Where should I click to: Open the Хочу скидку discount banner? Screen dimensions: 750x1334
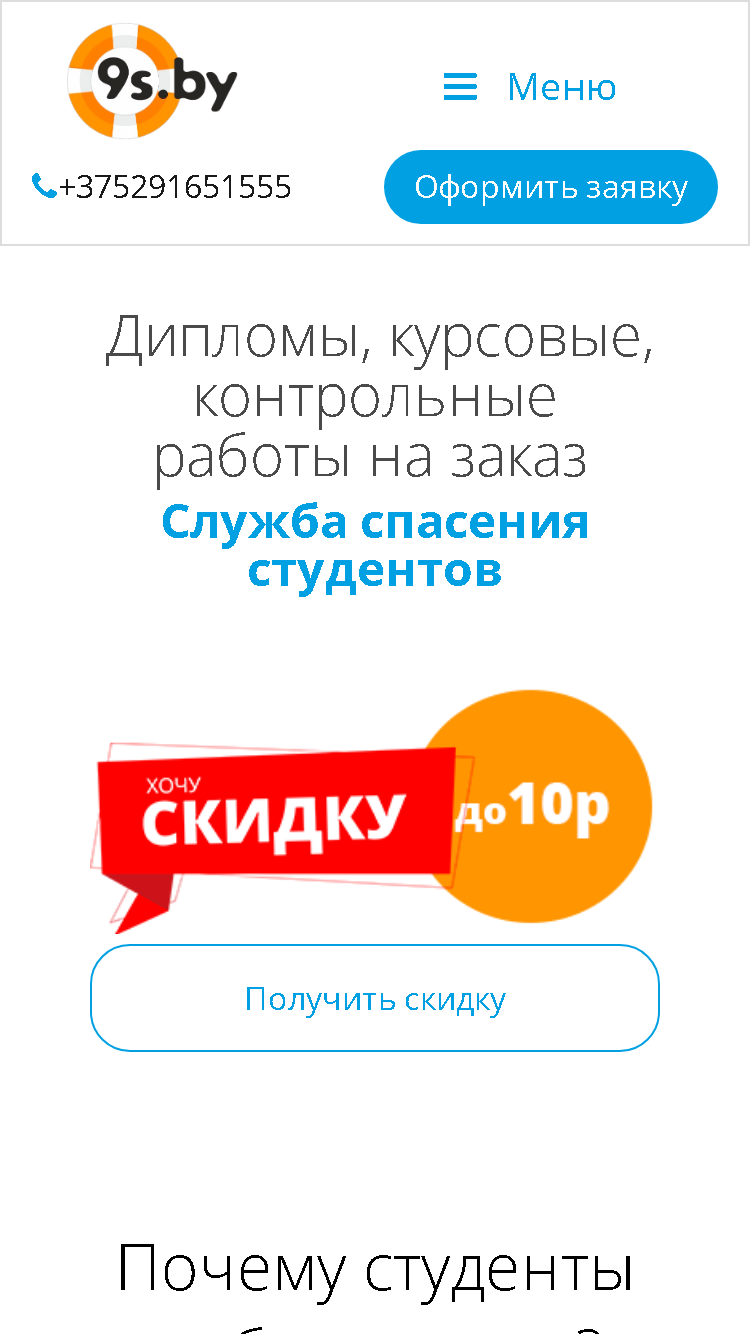[373, 810]
